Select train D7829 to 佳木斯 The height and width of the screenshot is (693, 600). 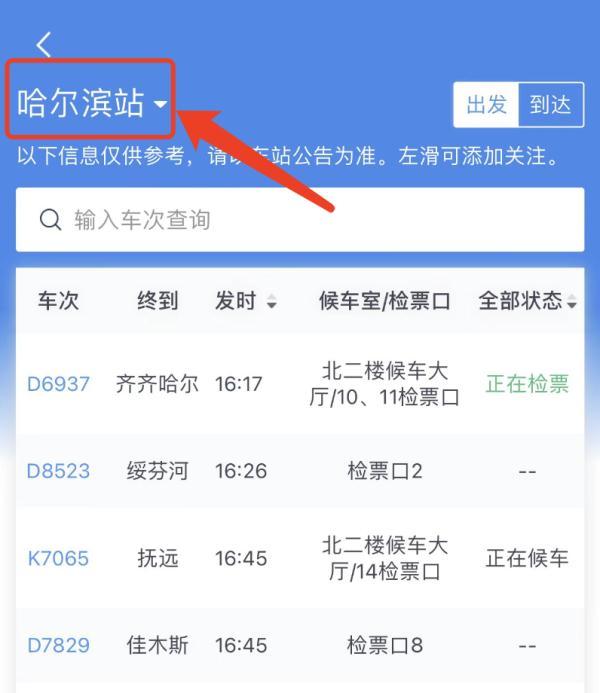(58, 645)
